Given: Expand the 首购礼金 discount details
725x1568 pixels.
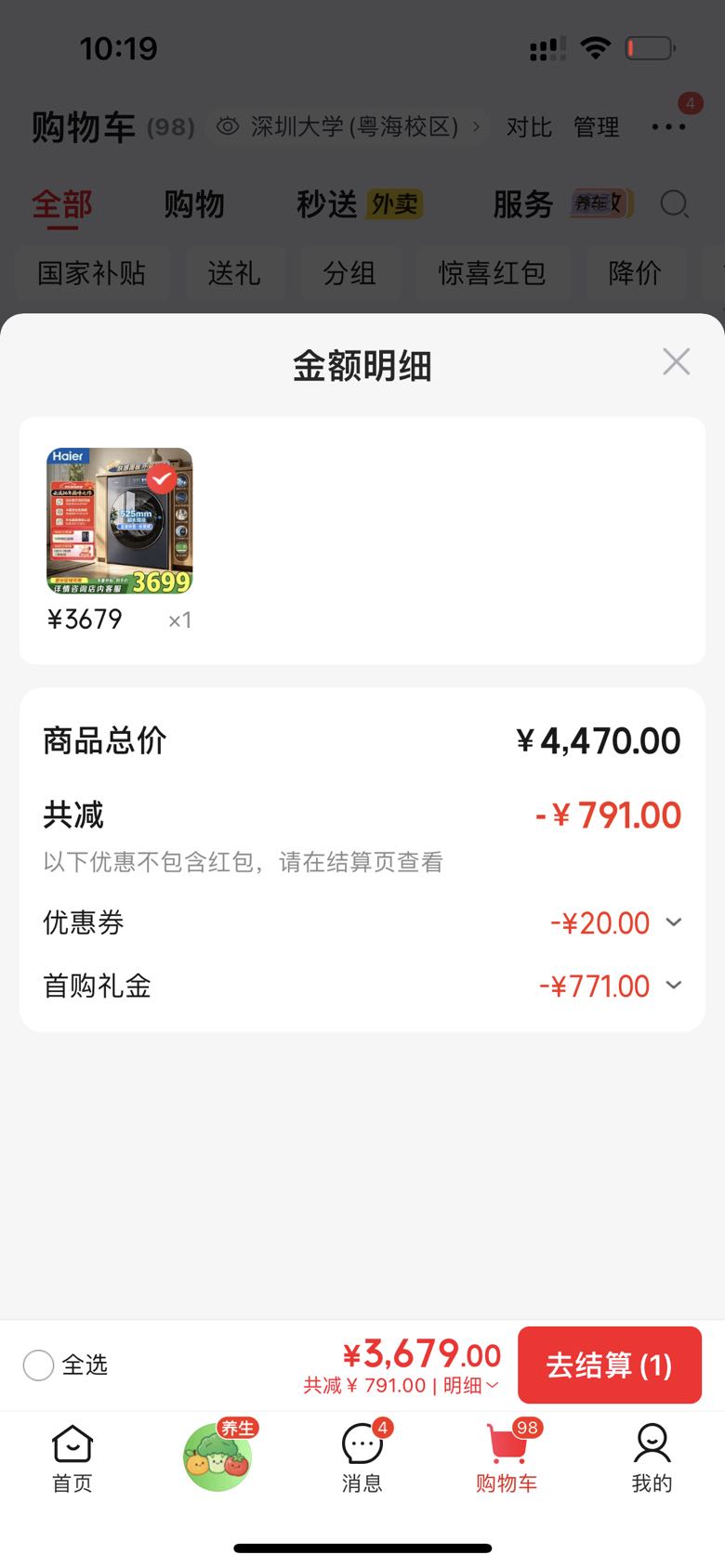Looking at the screenshot, I should coord(674,986).
